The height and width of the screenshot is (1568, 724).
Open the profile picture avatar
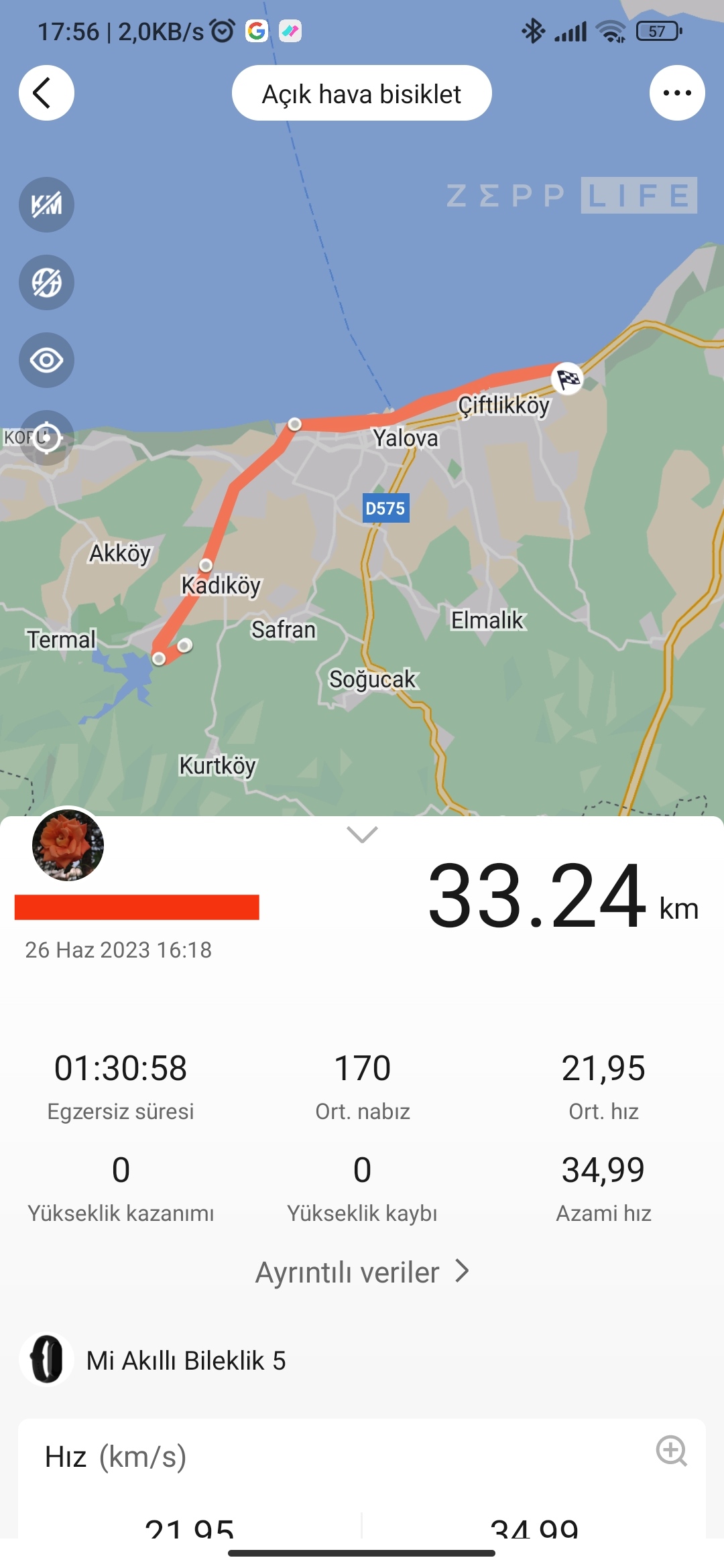(68, 845)
